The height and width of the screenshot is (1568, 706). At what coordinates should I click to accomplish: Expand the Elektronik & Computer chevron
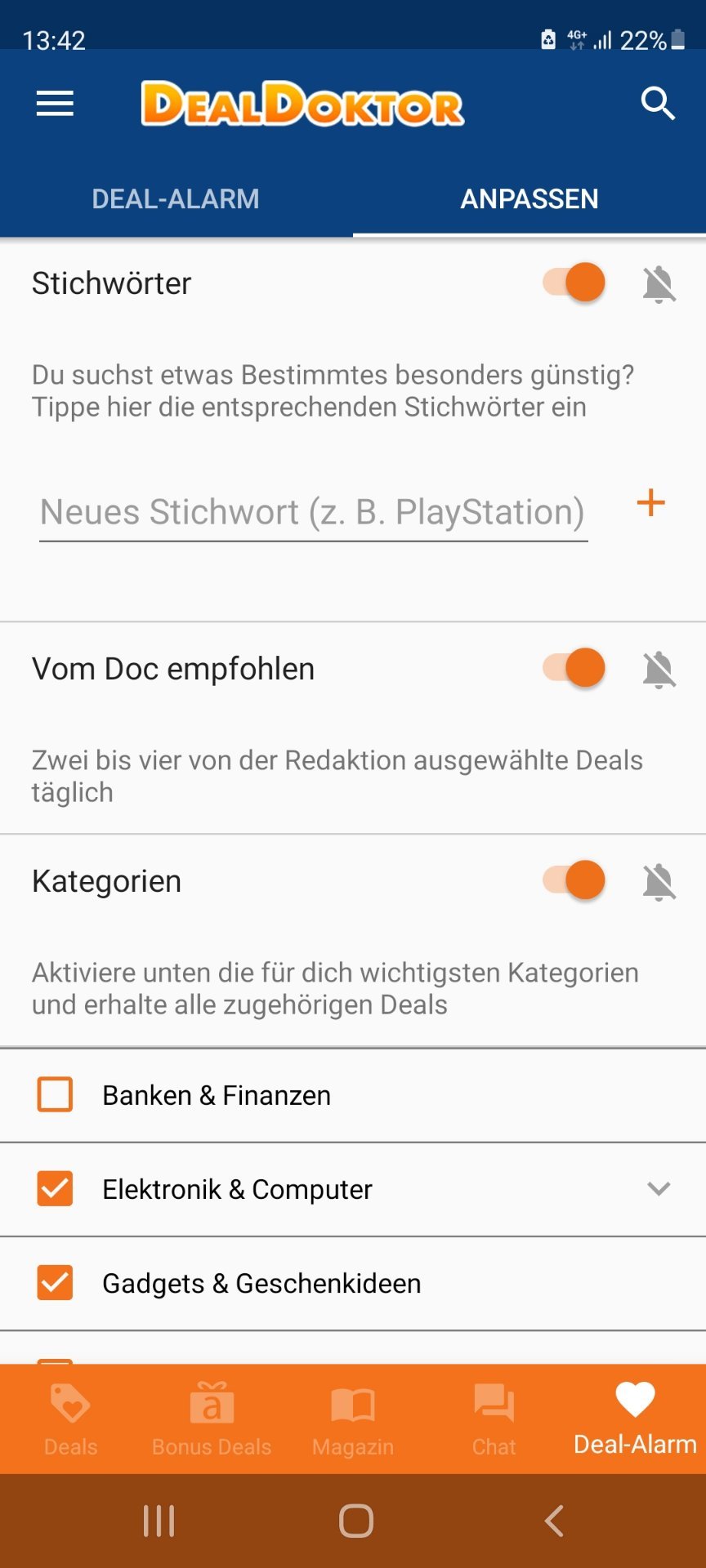(x=659, y=1188)
